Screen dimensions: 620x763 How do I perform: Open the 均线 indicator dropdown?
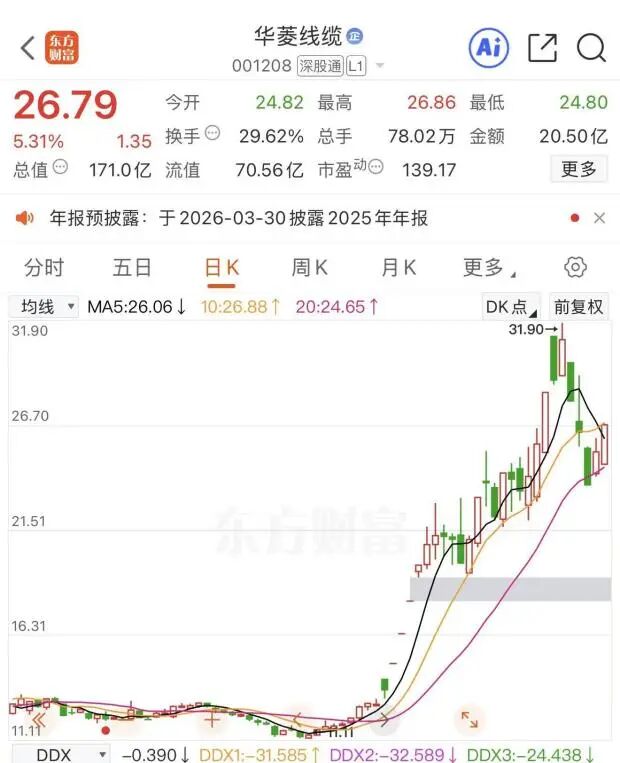click(x=45, y=306)
